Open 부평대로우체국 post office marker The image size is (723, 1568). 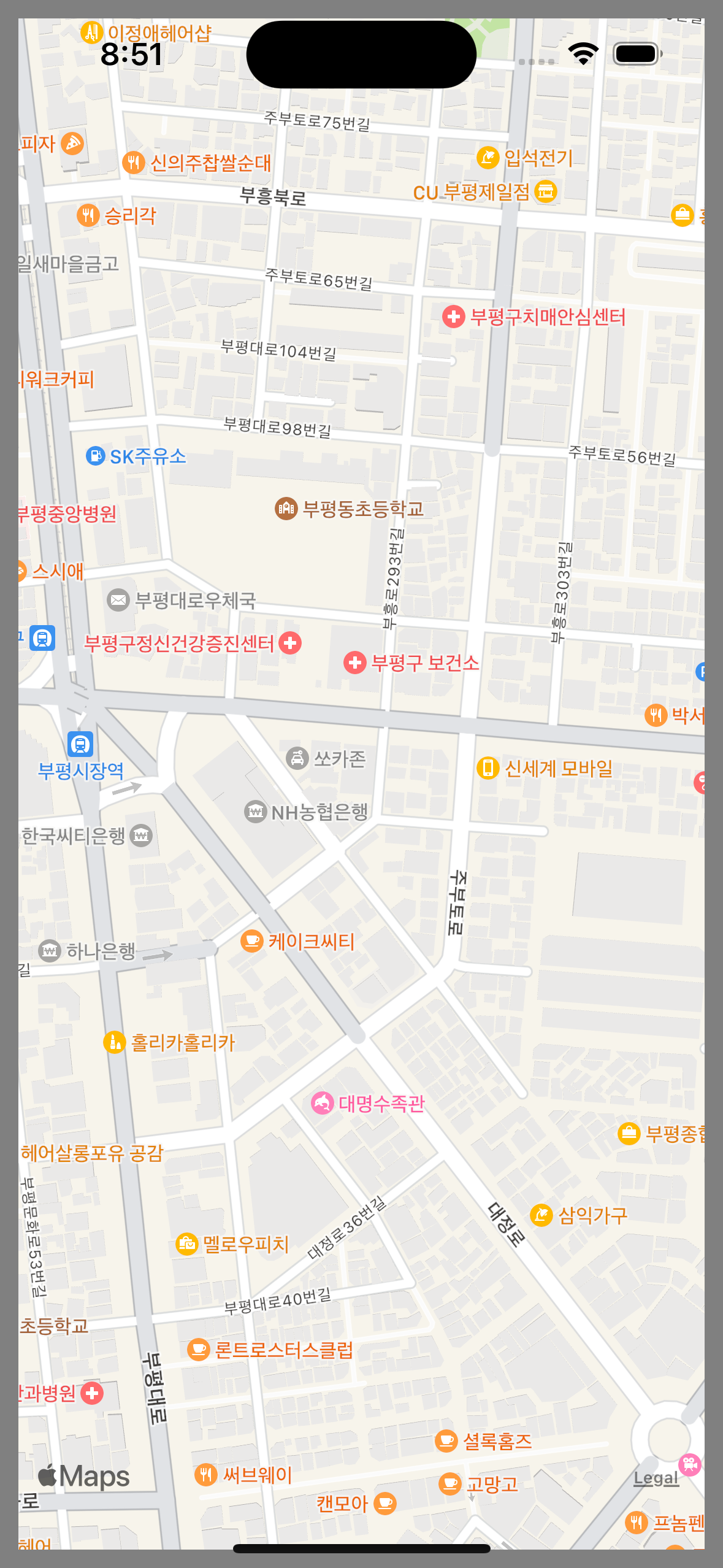118,599
